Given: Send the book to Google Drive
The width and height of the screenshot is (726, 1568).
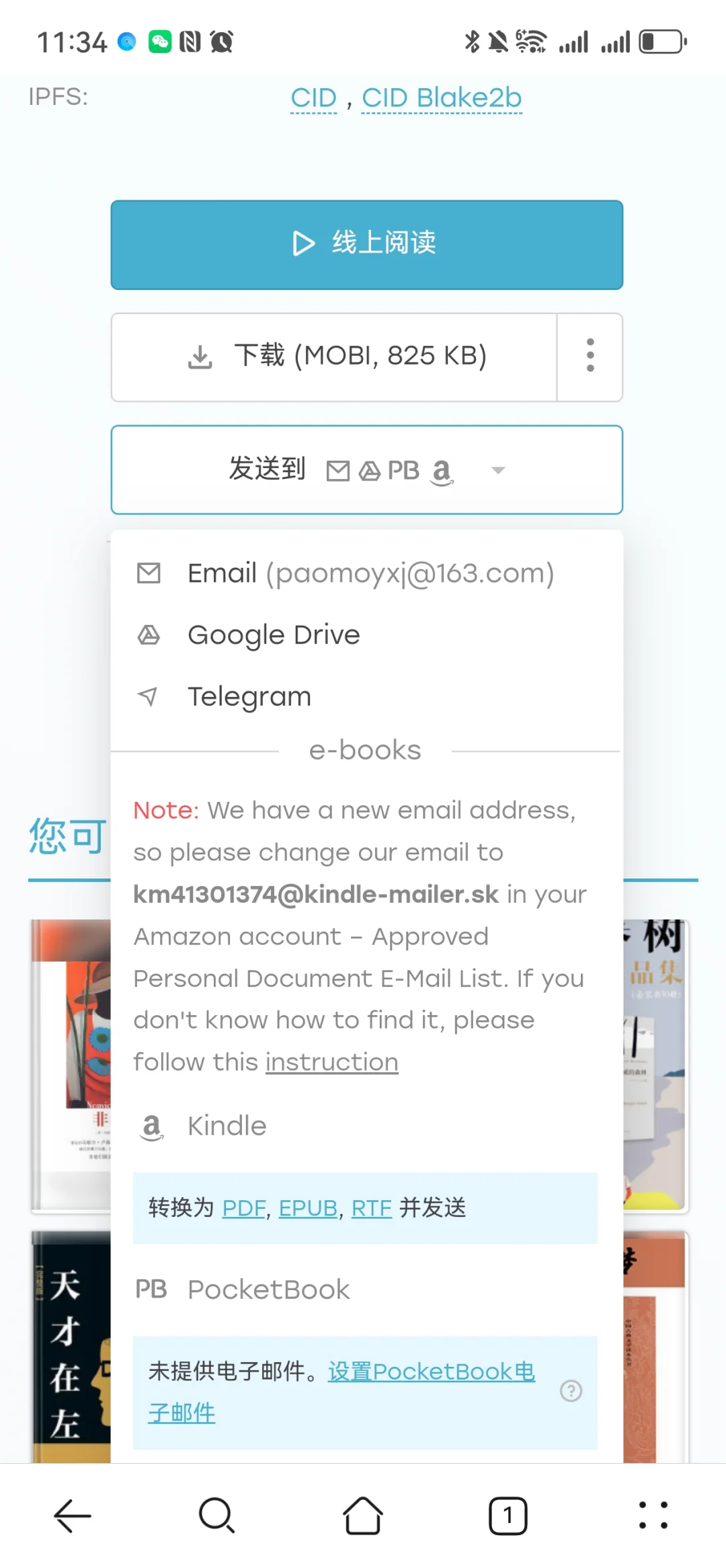Looking at the screenshot, I should tap(273, 635).
